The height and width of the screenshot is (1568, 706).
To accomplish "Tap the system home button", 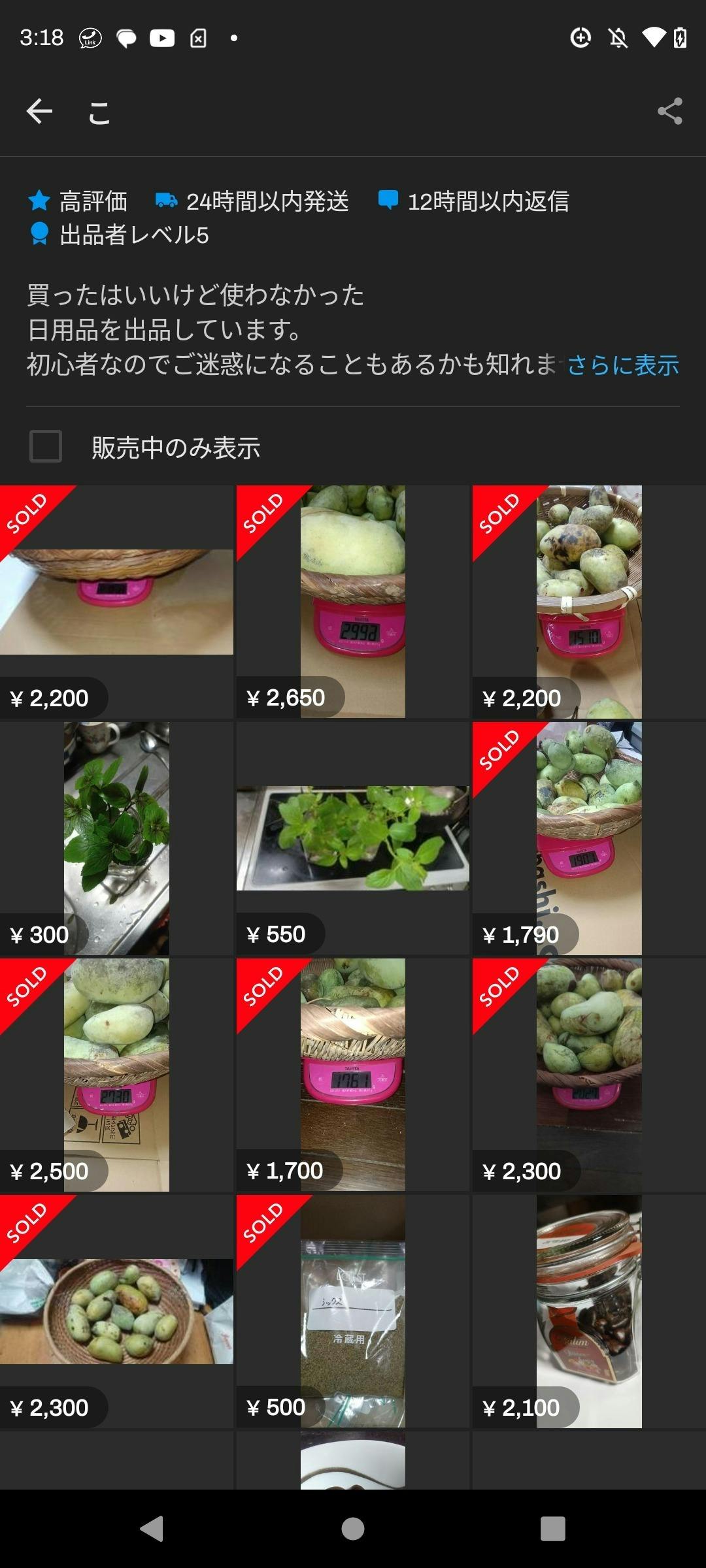I will coord(353,1529).
